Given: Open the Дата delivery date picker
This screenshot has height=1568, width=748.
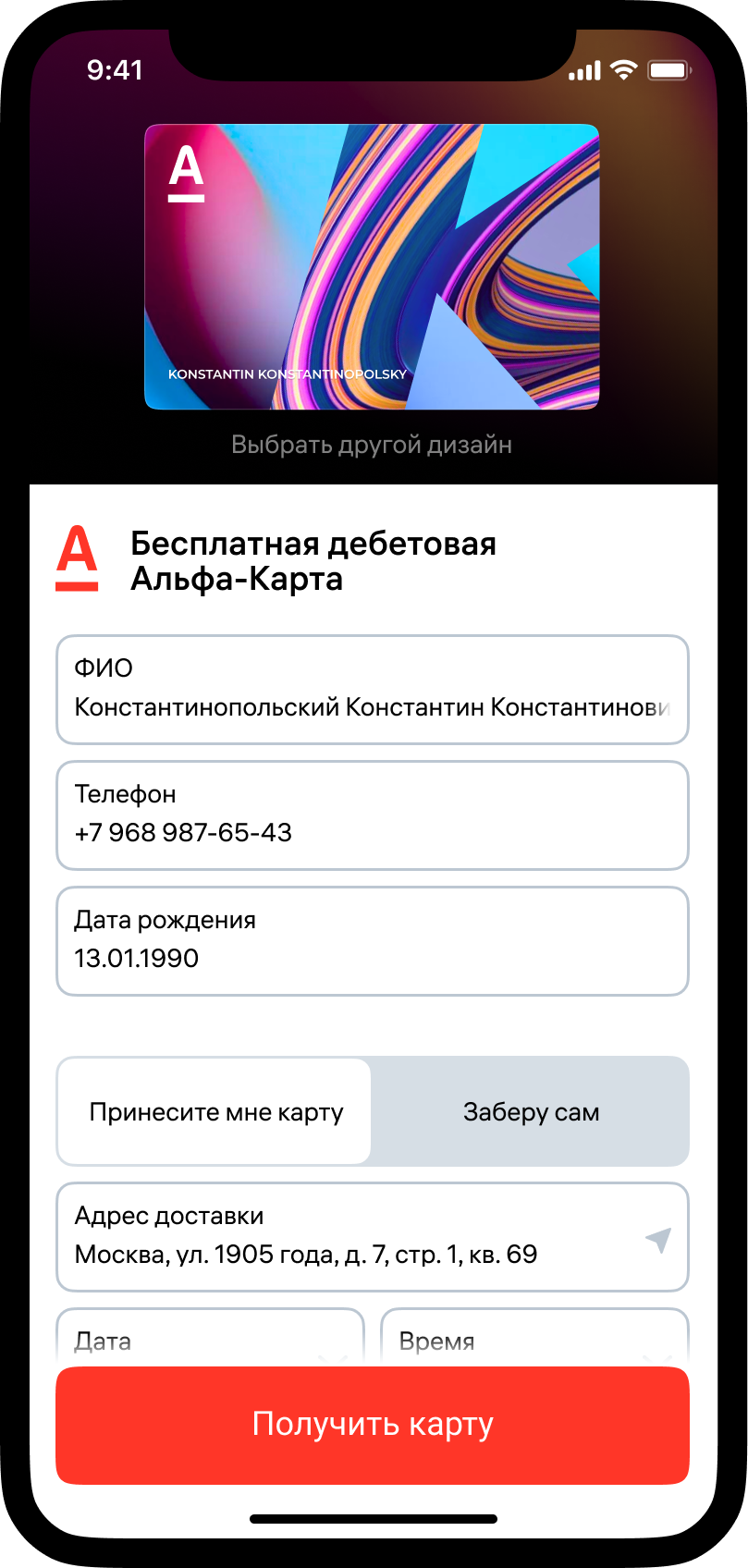Looking at the screenshot, I should [210, 1339].
